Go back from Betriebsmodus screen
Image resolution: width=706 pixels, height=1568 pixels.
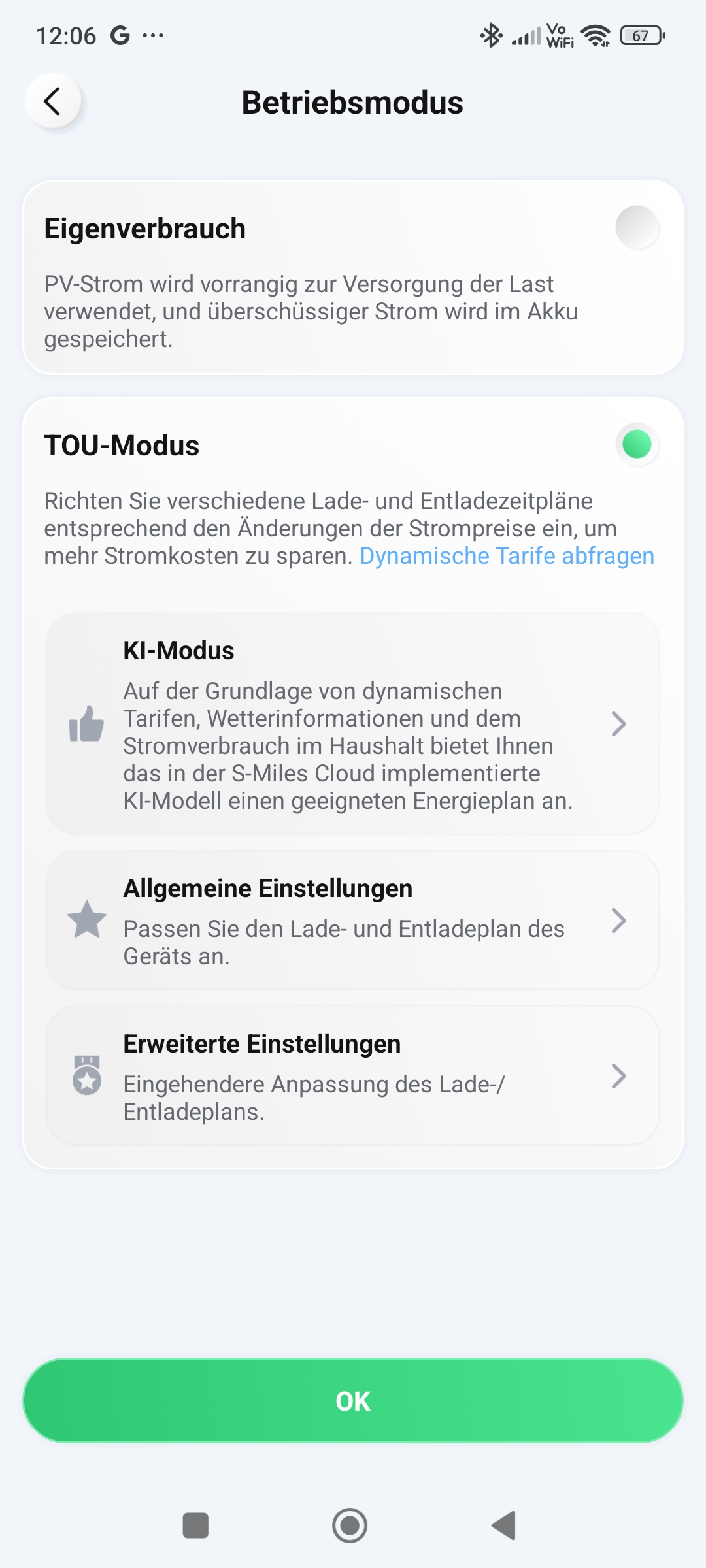[53, 101]
